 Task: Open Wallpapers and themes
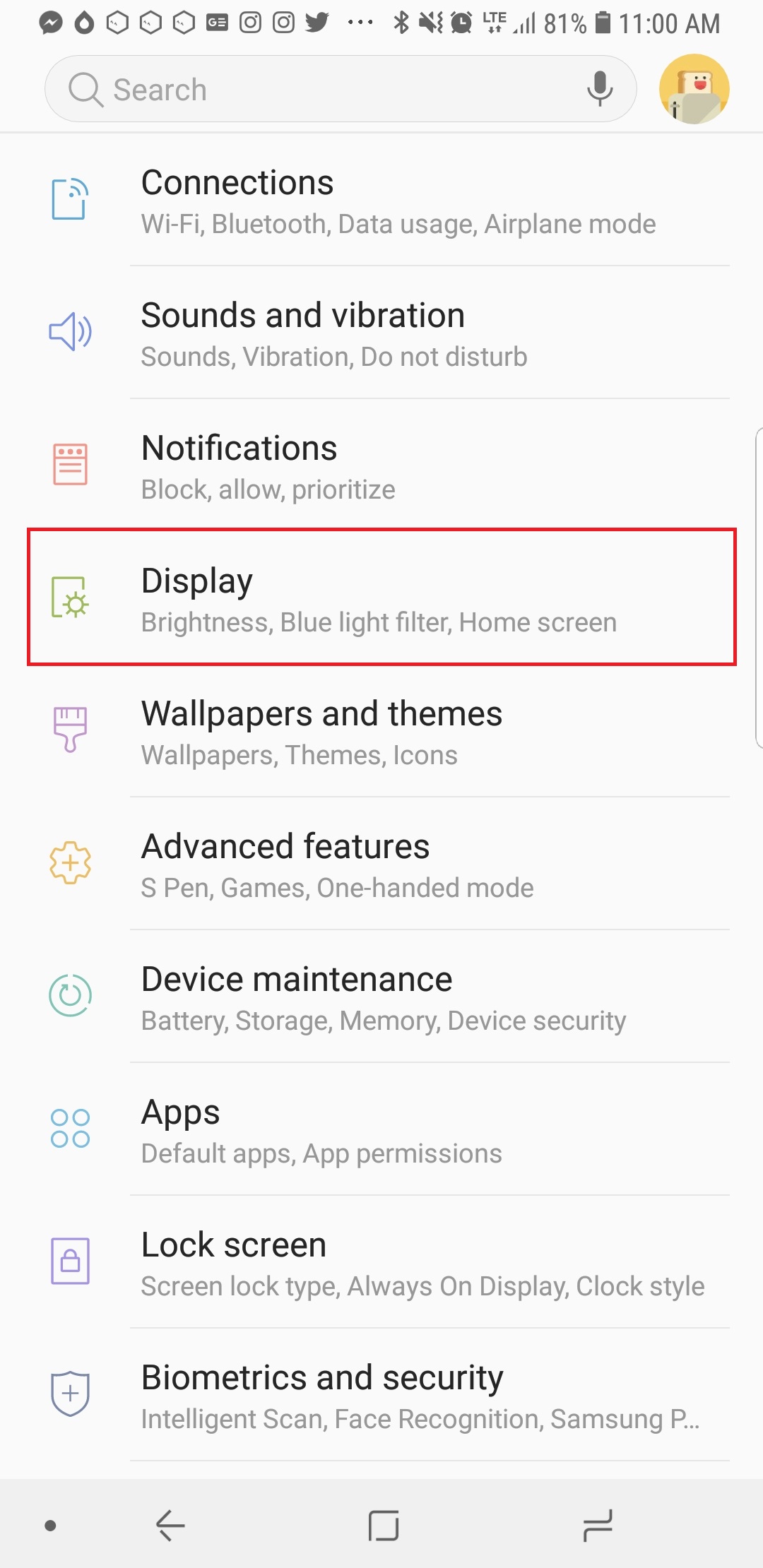(x=381, y=732)
